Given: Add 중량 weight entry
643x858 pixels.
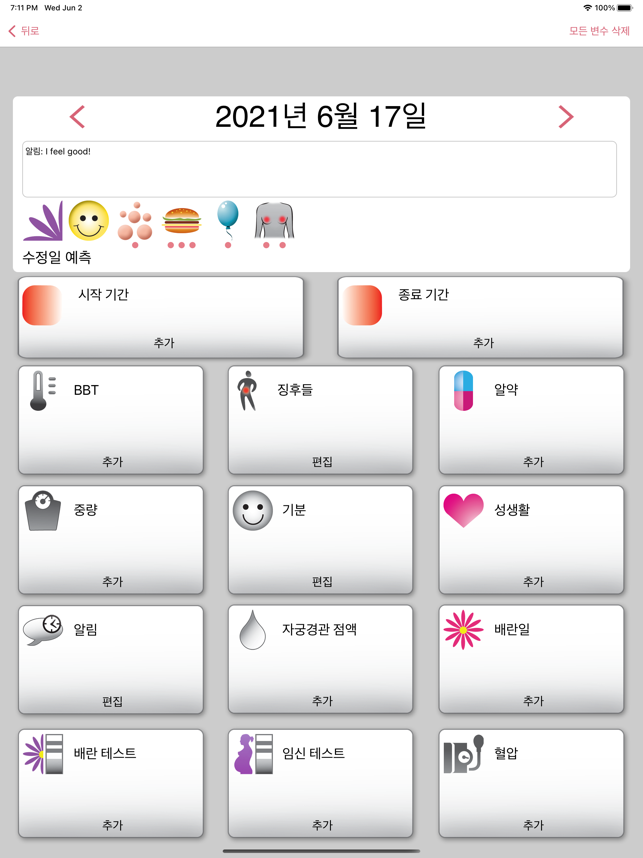Looking at the screenshot, I should 111,540.
